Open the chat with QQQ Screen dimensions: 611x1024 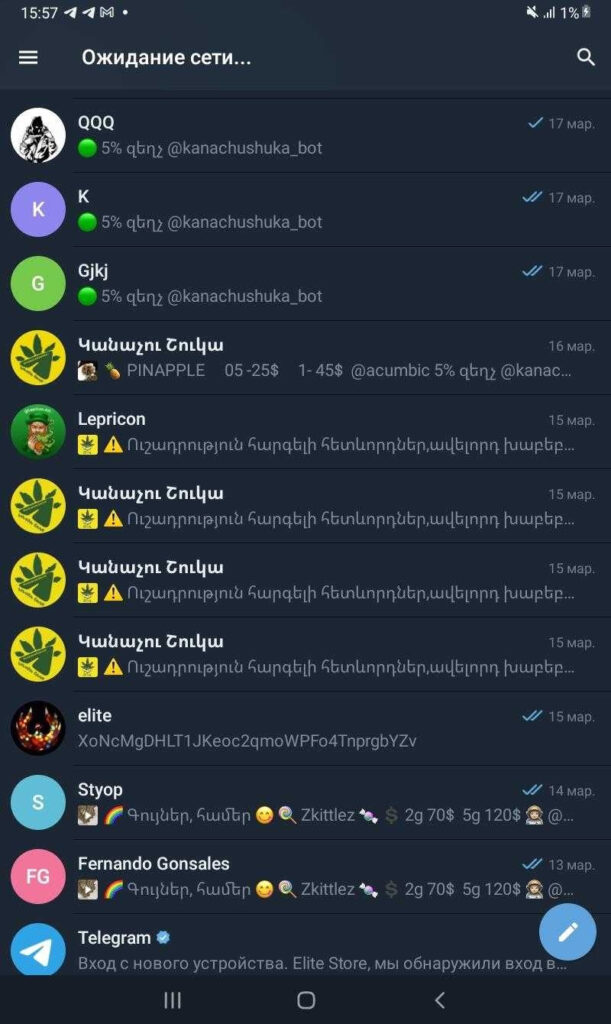click(300, 136)
